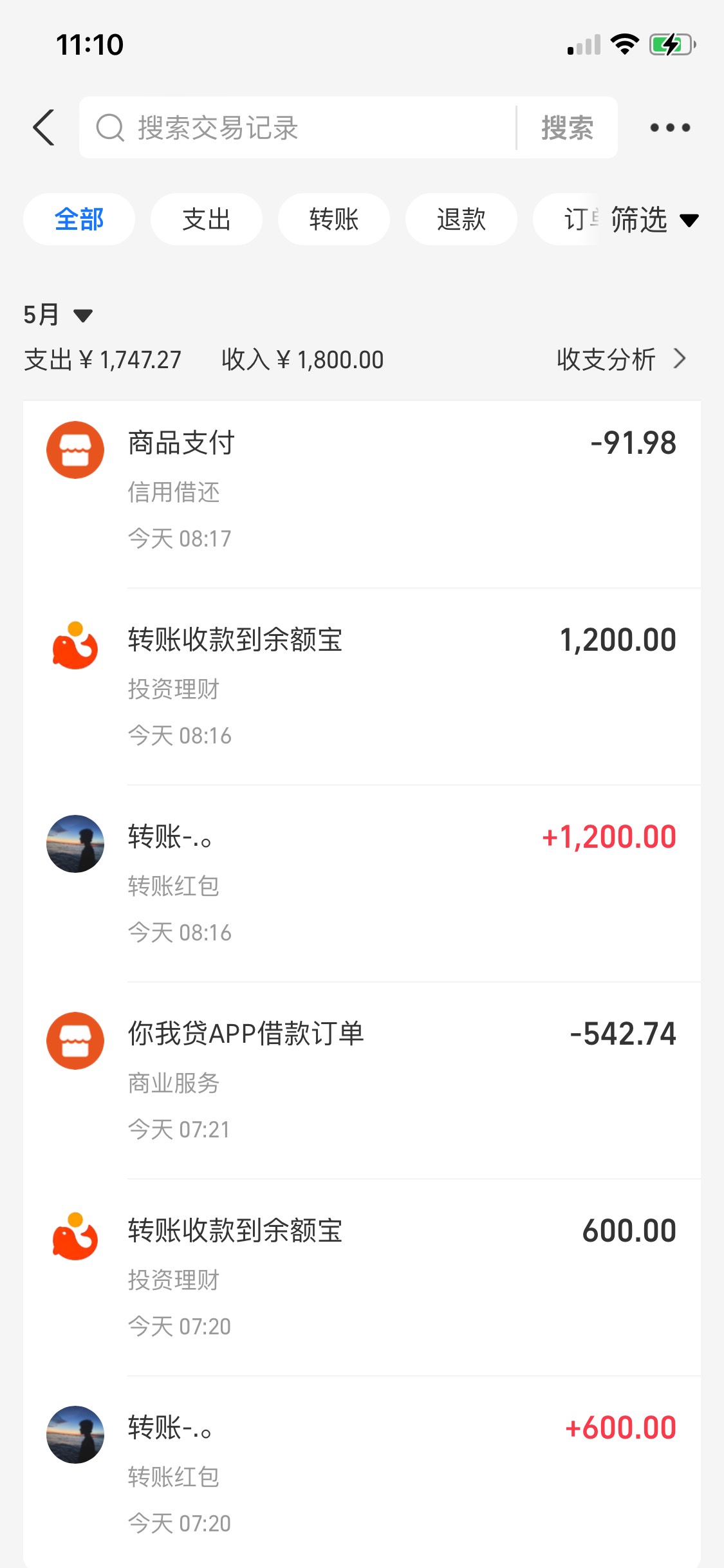Go back using the arrow icon
Image resolution: width=724 pixels, height=1568 pixels.
pos(44,127)
